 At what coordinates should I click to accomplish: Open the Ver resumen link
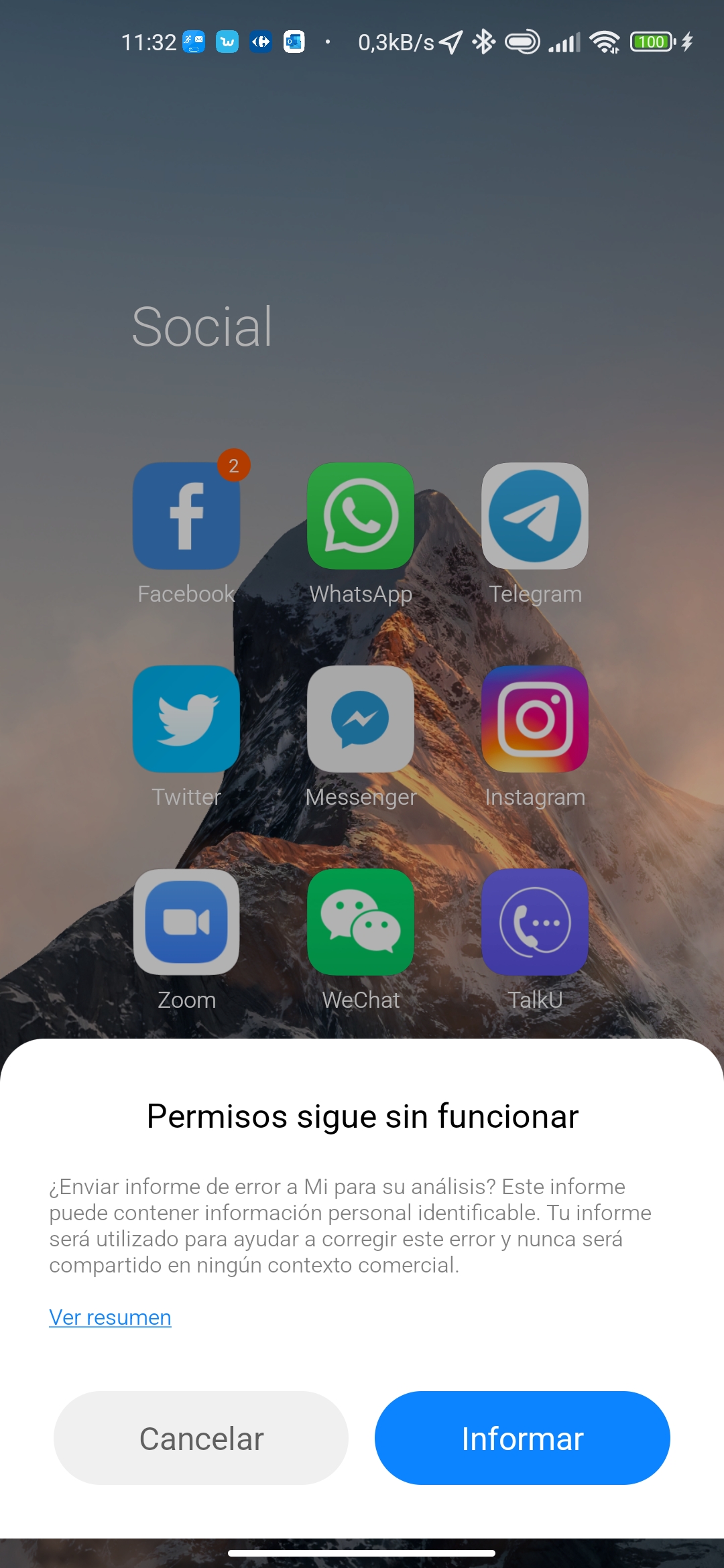click(x=110, y=1317)
